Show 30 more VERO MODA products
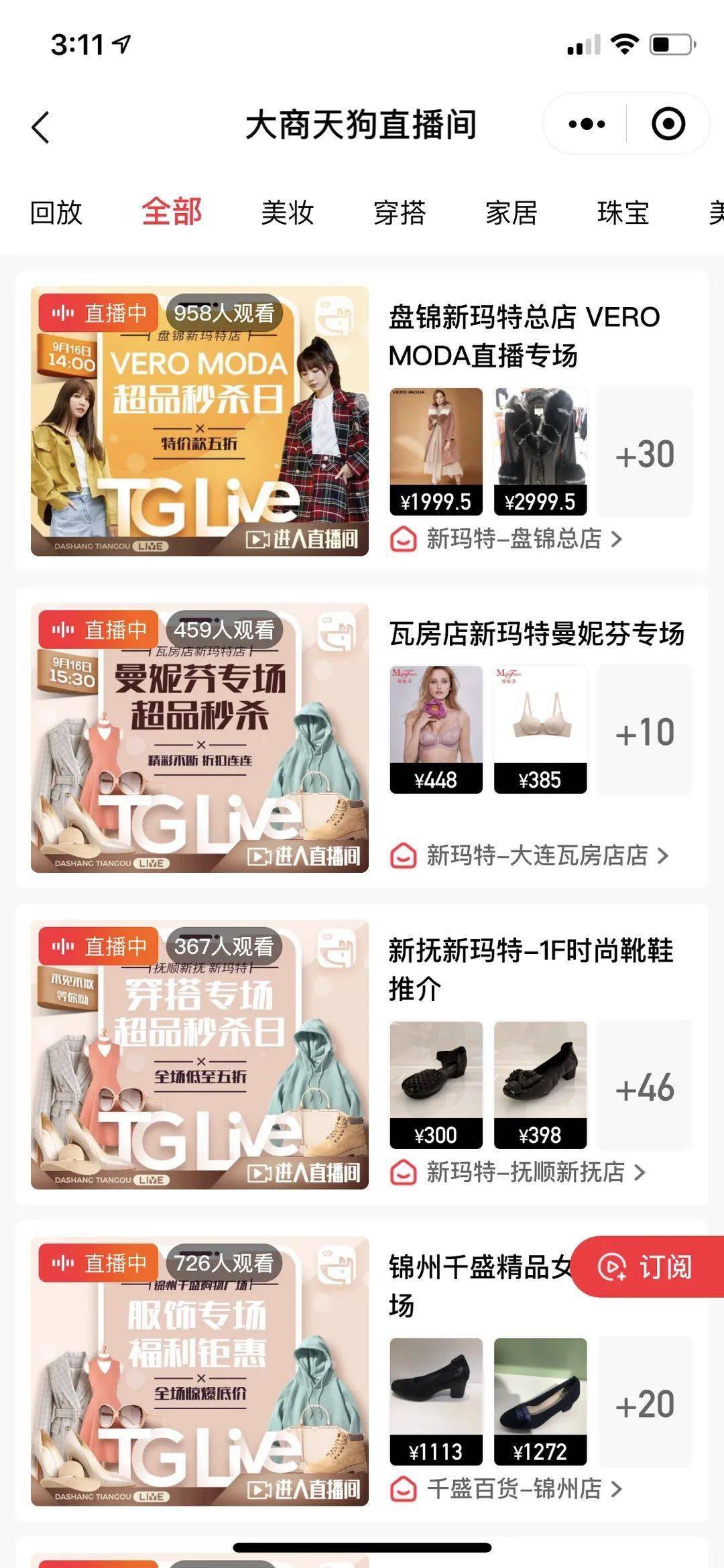The height and width of the screenshot is (1568, 724). click(644, 453)
